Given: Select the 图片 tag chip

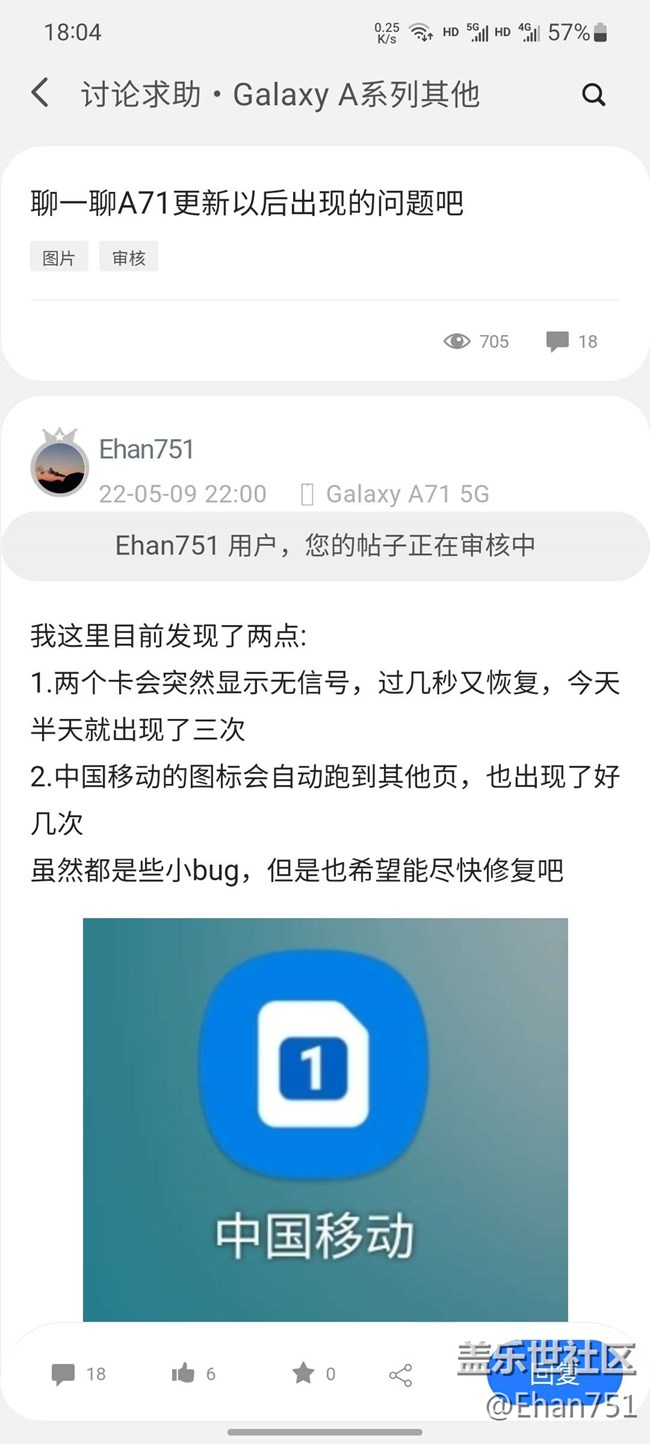Looking at the screenshot, I should [59, 257].
